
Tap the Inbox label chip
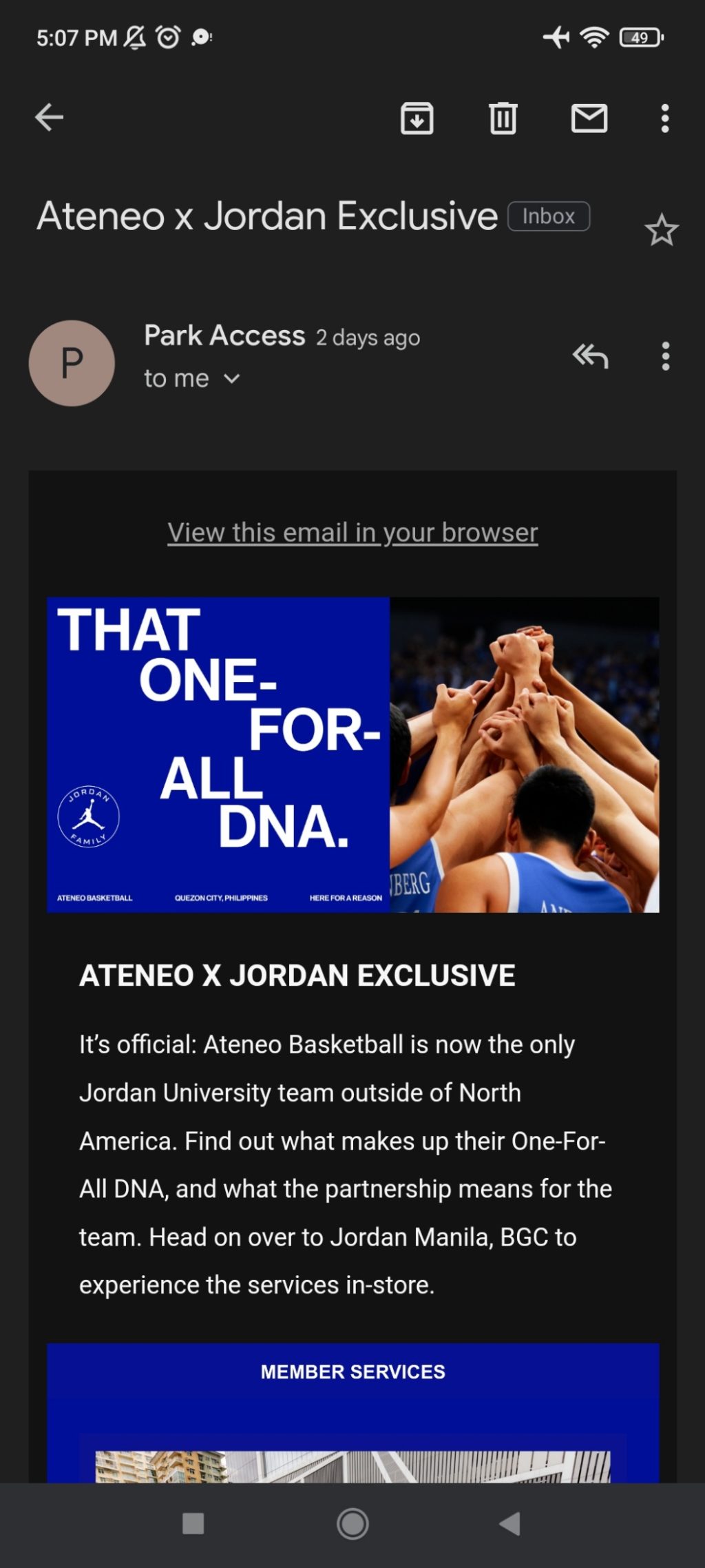548,216
